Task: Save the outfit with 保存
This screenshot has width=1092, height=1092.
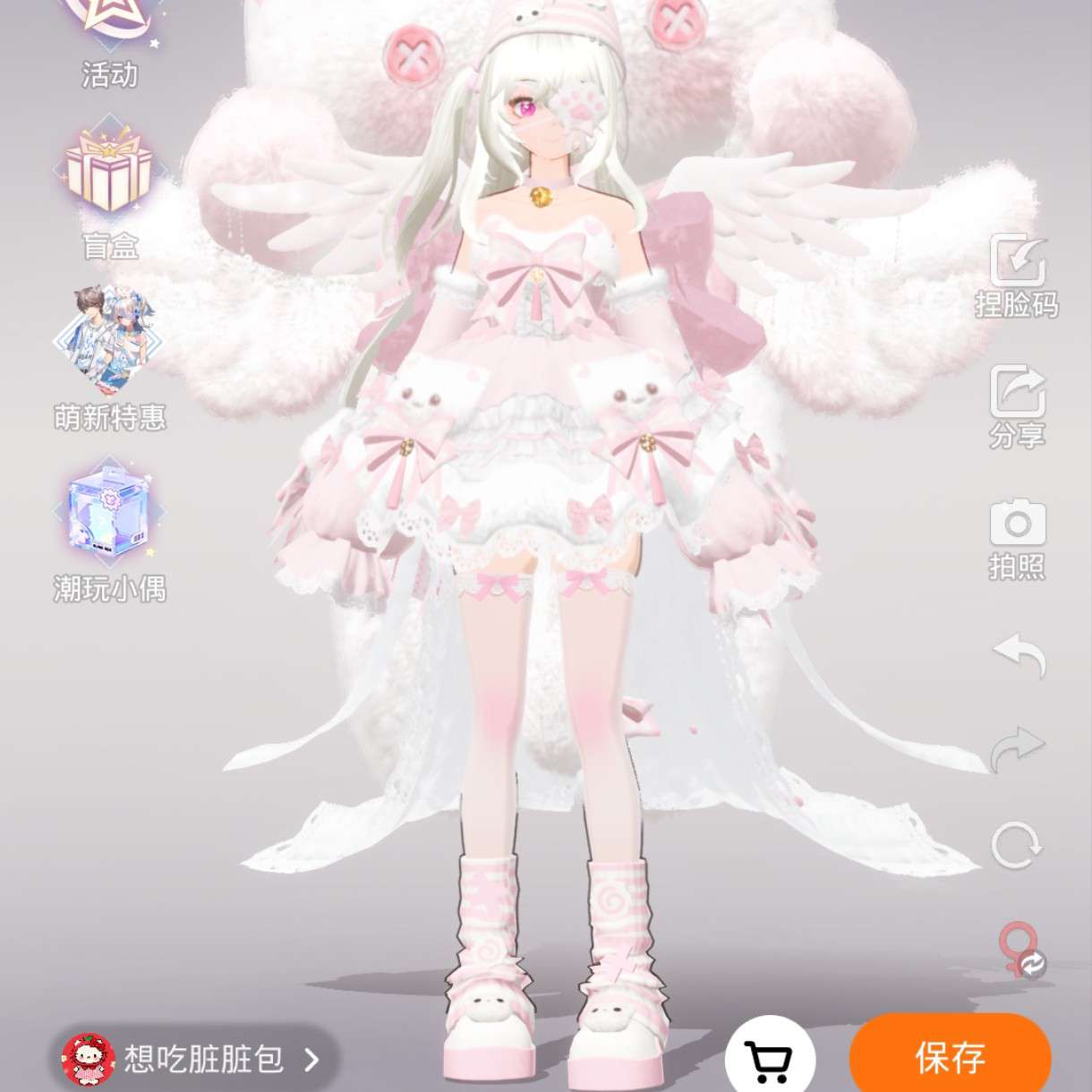Action: tap(949, 1058)
